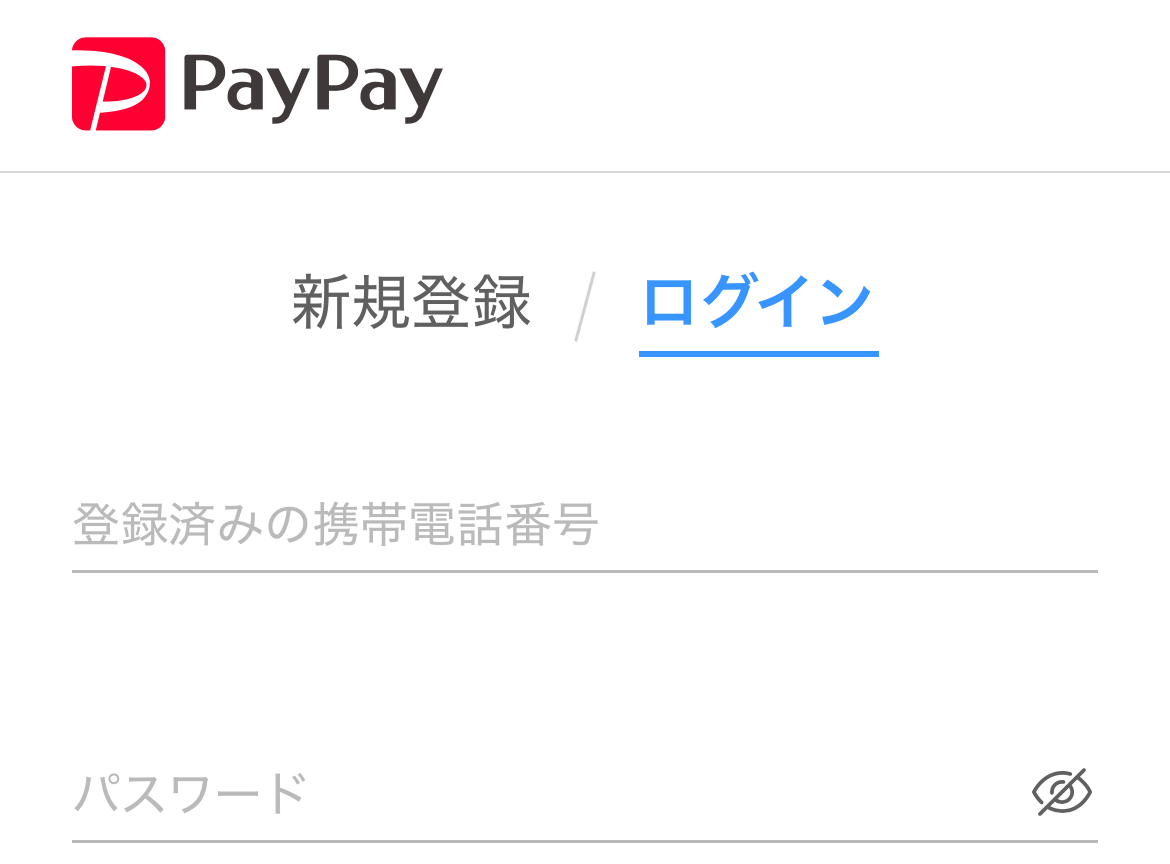The image size is (1170, 864).
Task: Toggle password visibility eye icon
Action: (1061, 793)
